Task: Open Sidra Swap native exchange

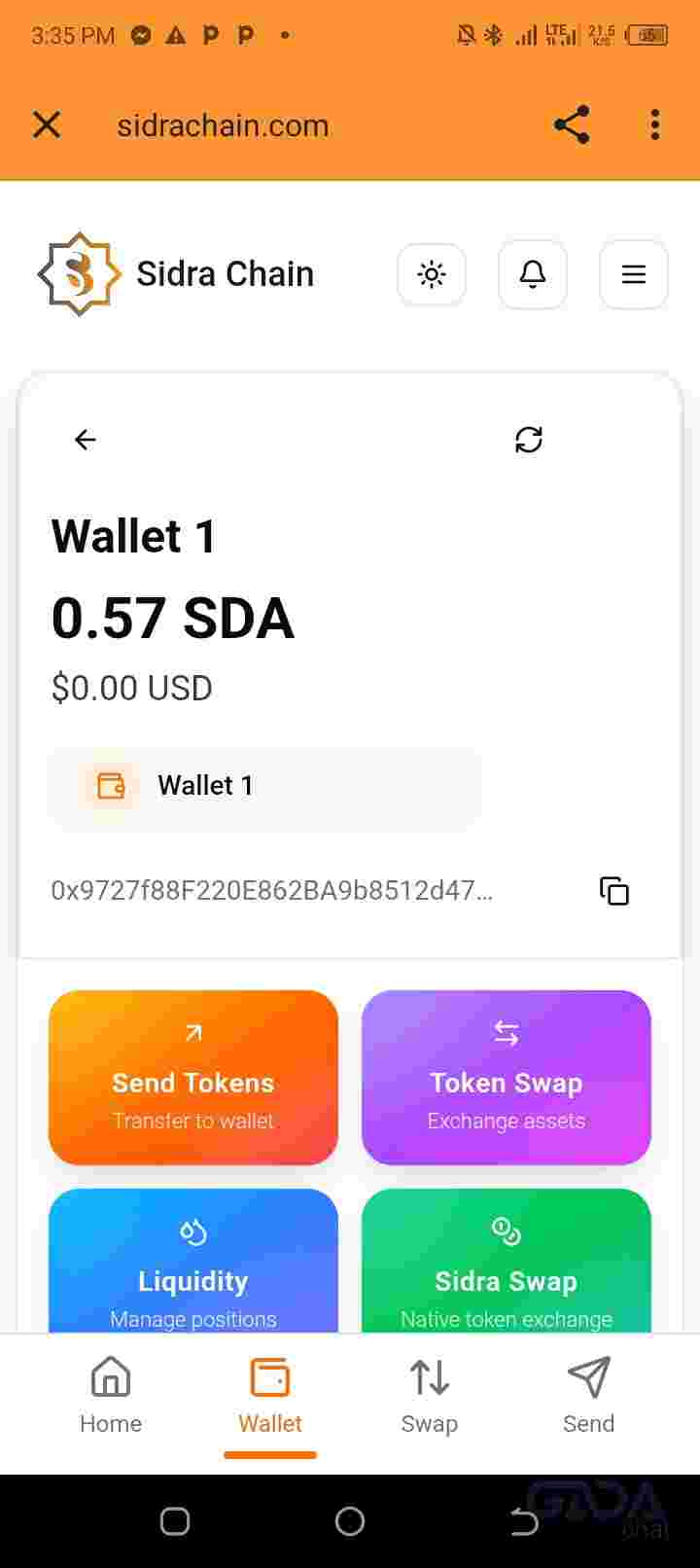Action: coord(507,1261)
